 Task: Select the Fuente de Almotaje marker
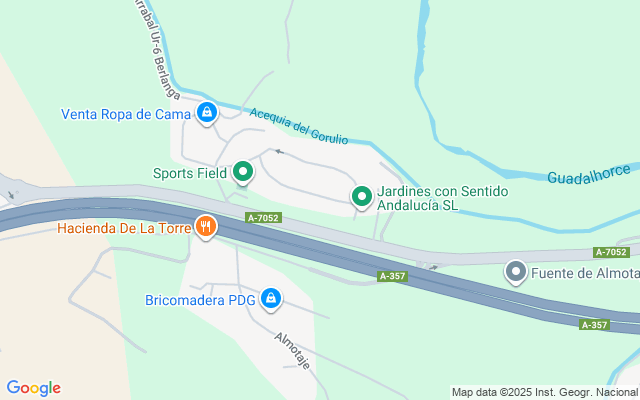click(516, 272)
